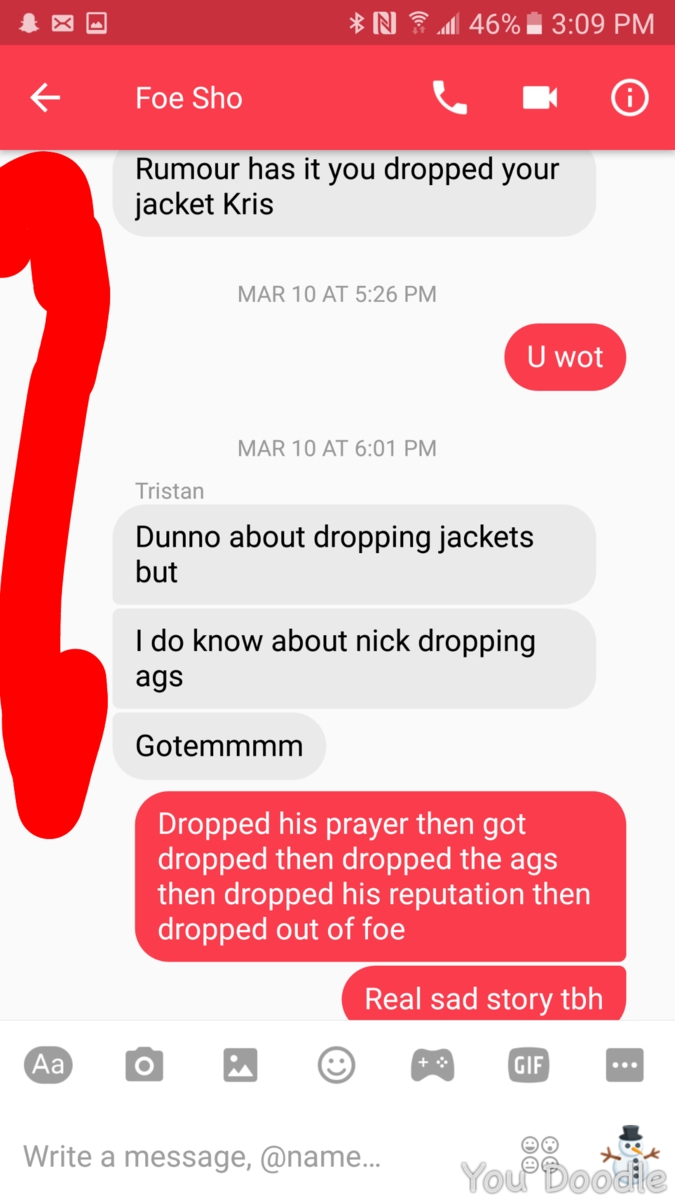
Task: Tap the Write a message field
Action: (260, 1157)
